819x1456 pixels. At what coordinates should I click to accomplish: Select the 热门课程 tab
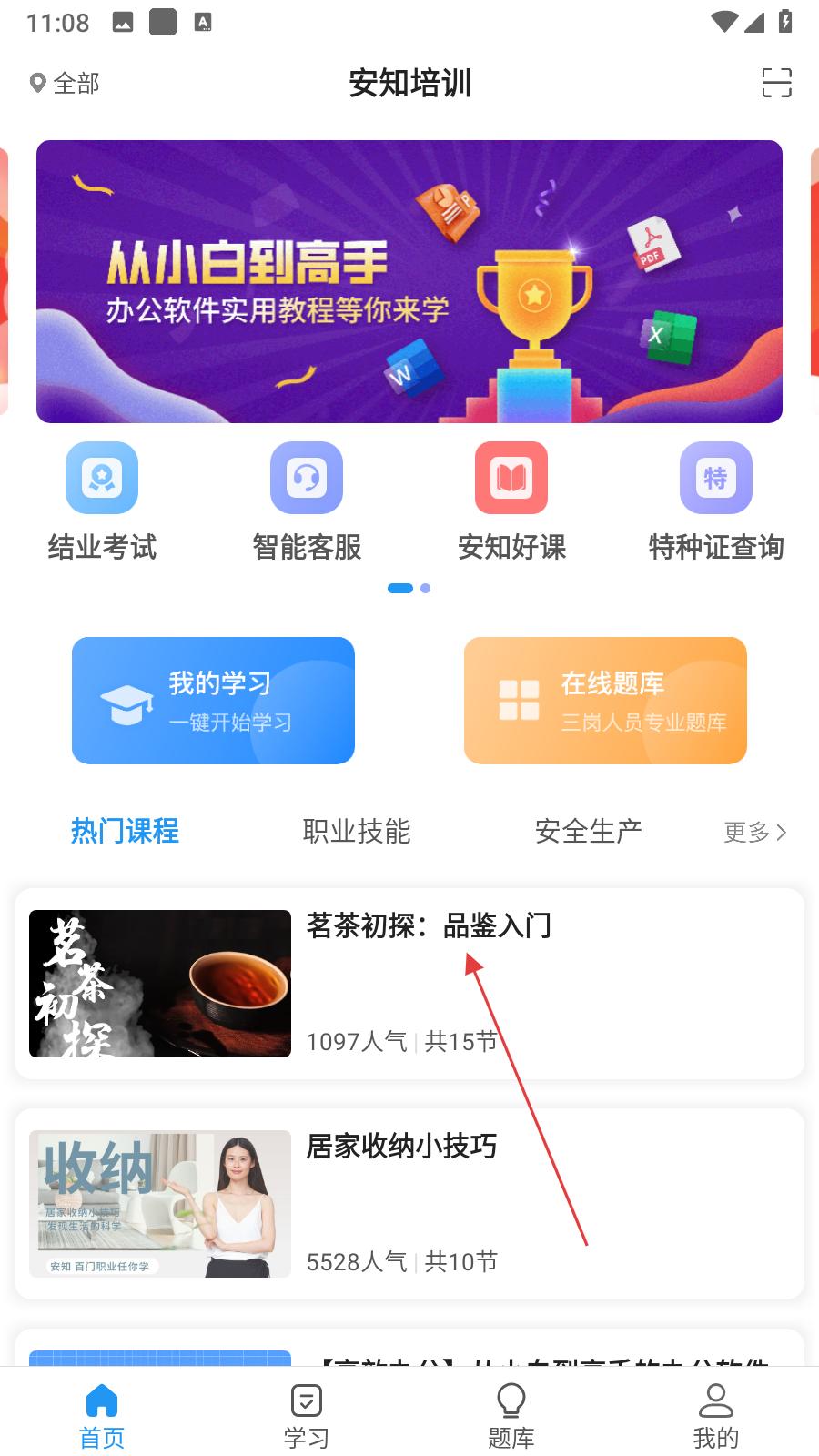tap(125, 831)
